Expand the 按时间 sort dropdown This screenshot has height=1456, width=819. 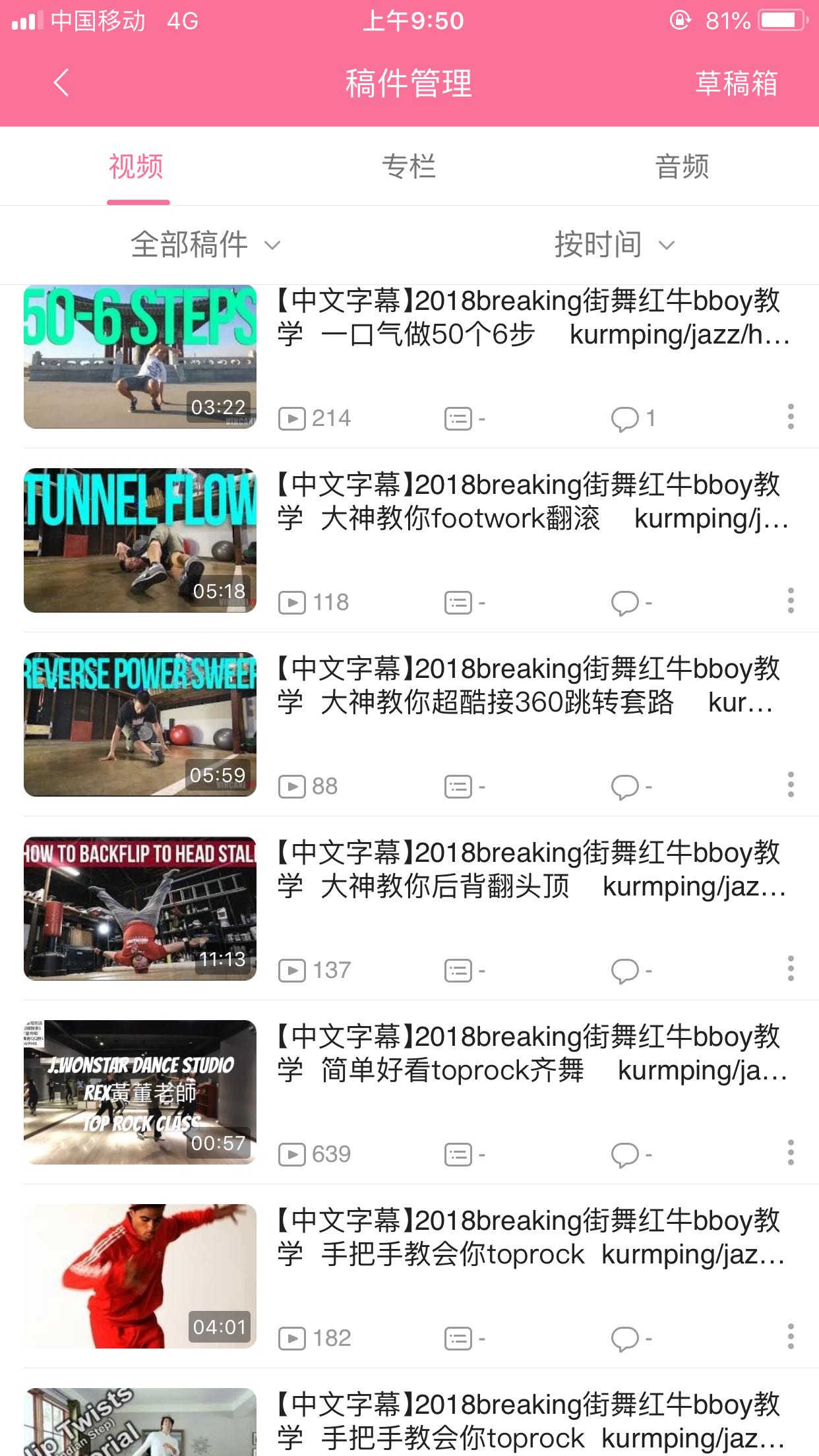click(x=613, y=245)
